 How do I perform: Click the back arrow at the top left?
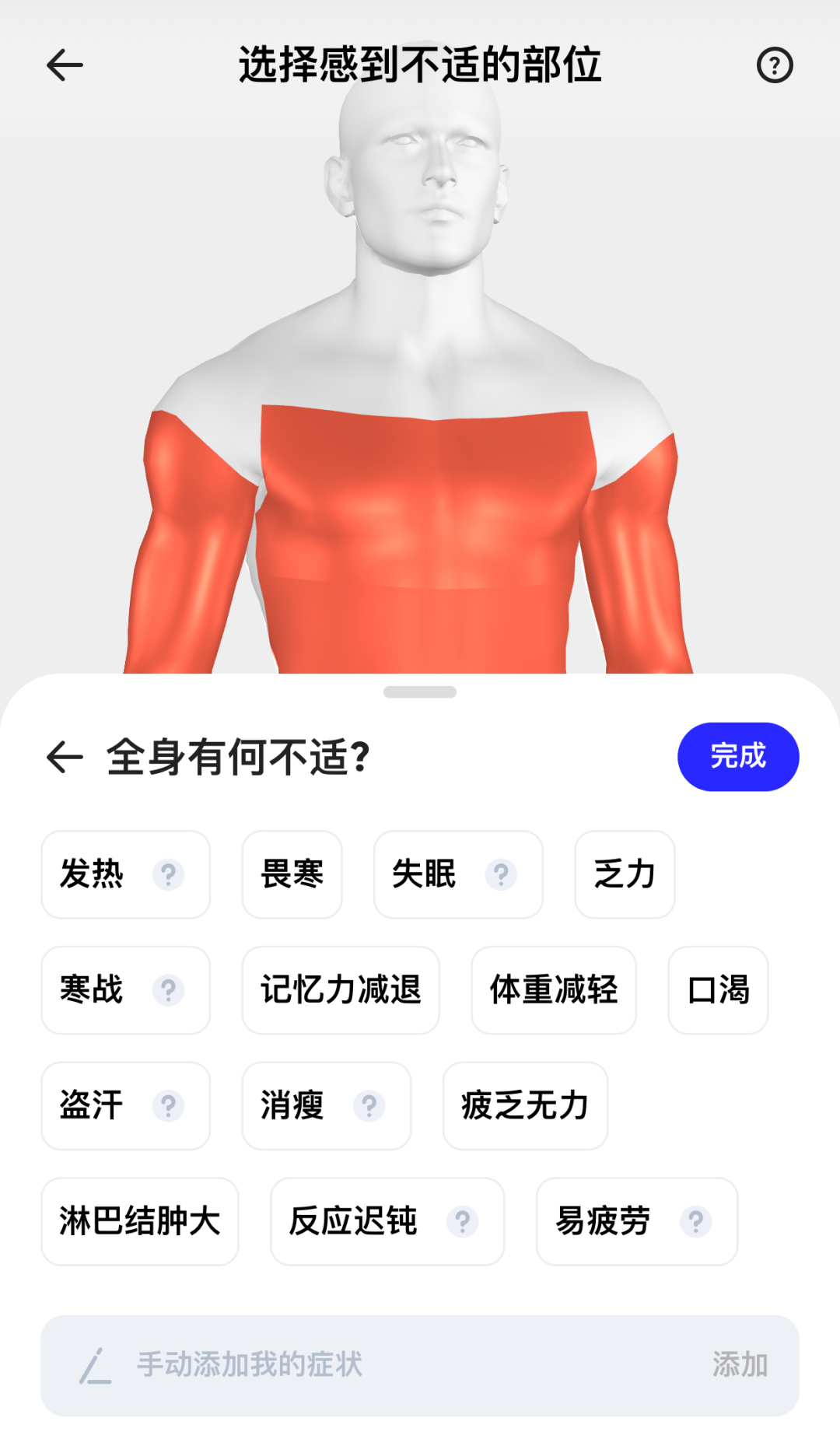[x=64, y=65]
